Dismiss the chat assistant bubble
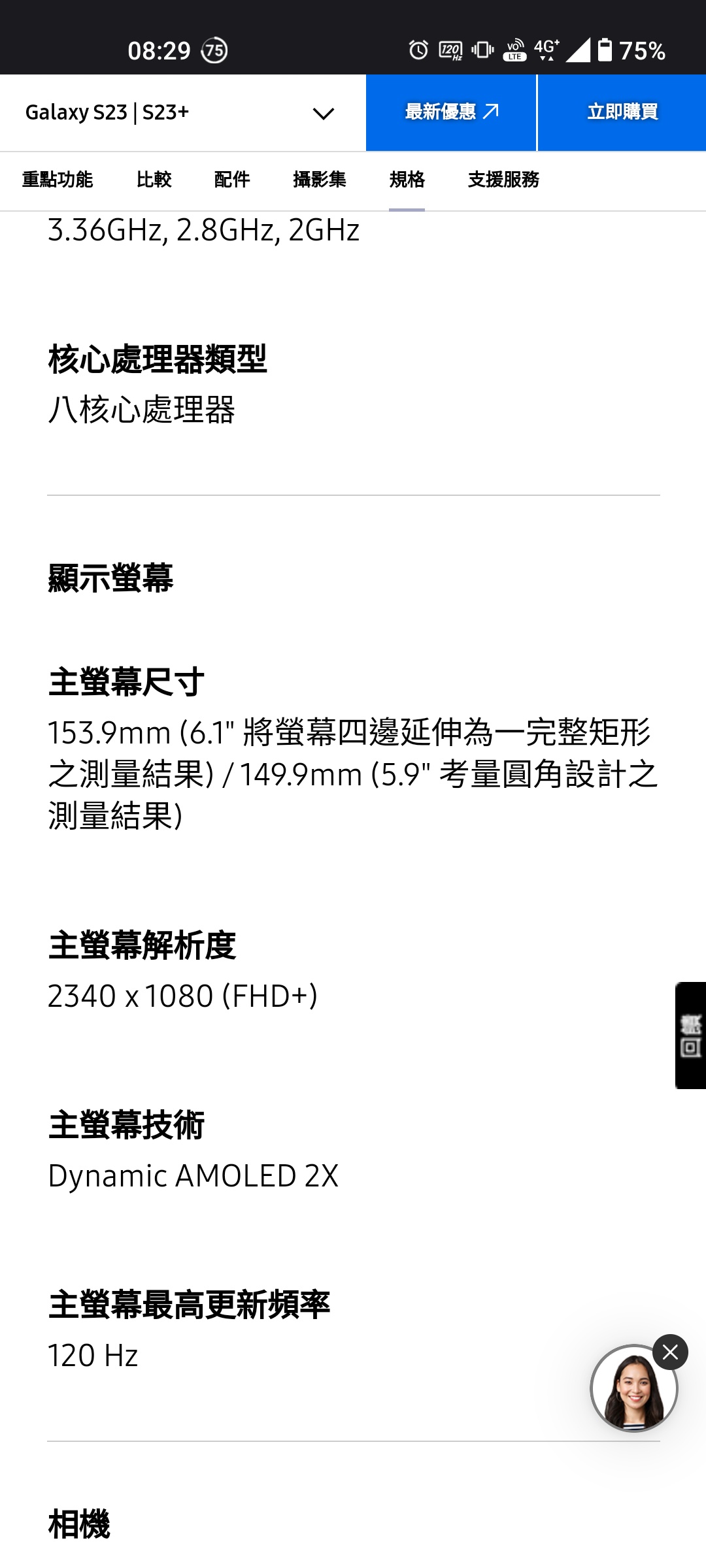Viewport: 706px width, 1568px height. point(670,1352)
